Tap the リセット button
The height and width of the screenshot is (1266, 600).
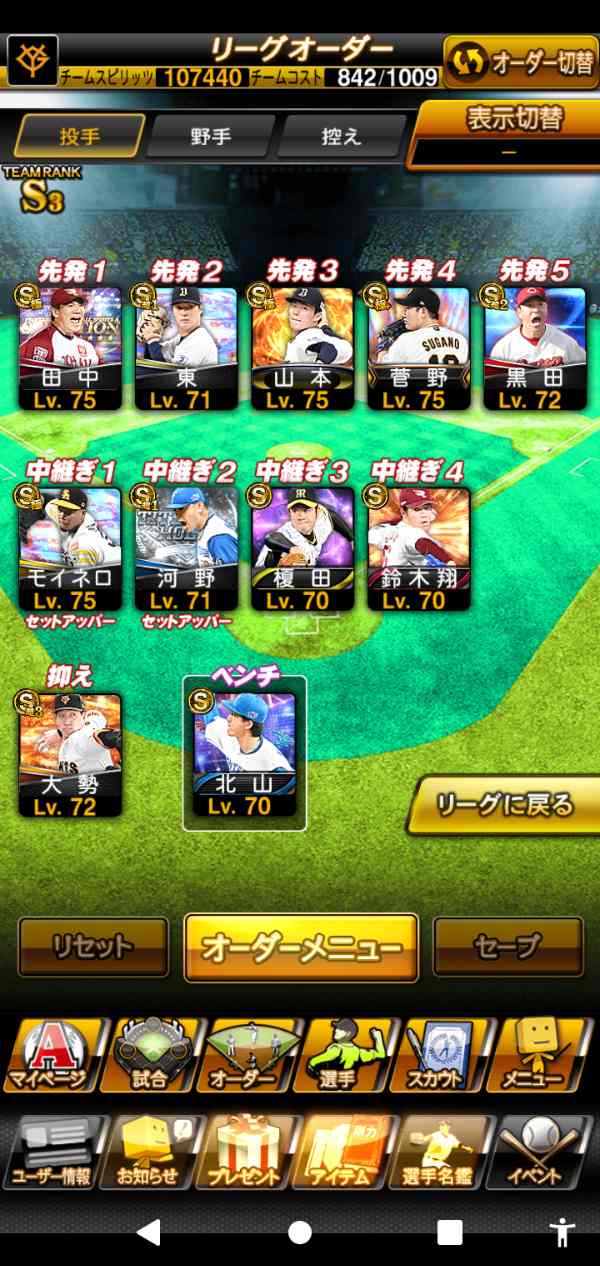pos(93,946)
